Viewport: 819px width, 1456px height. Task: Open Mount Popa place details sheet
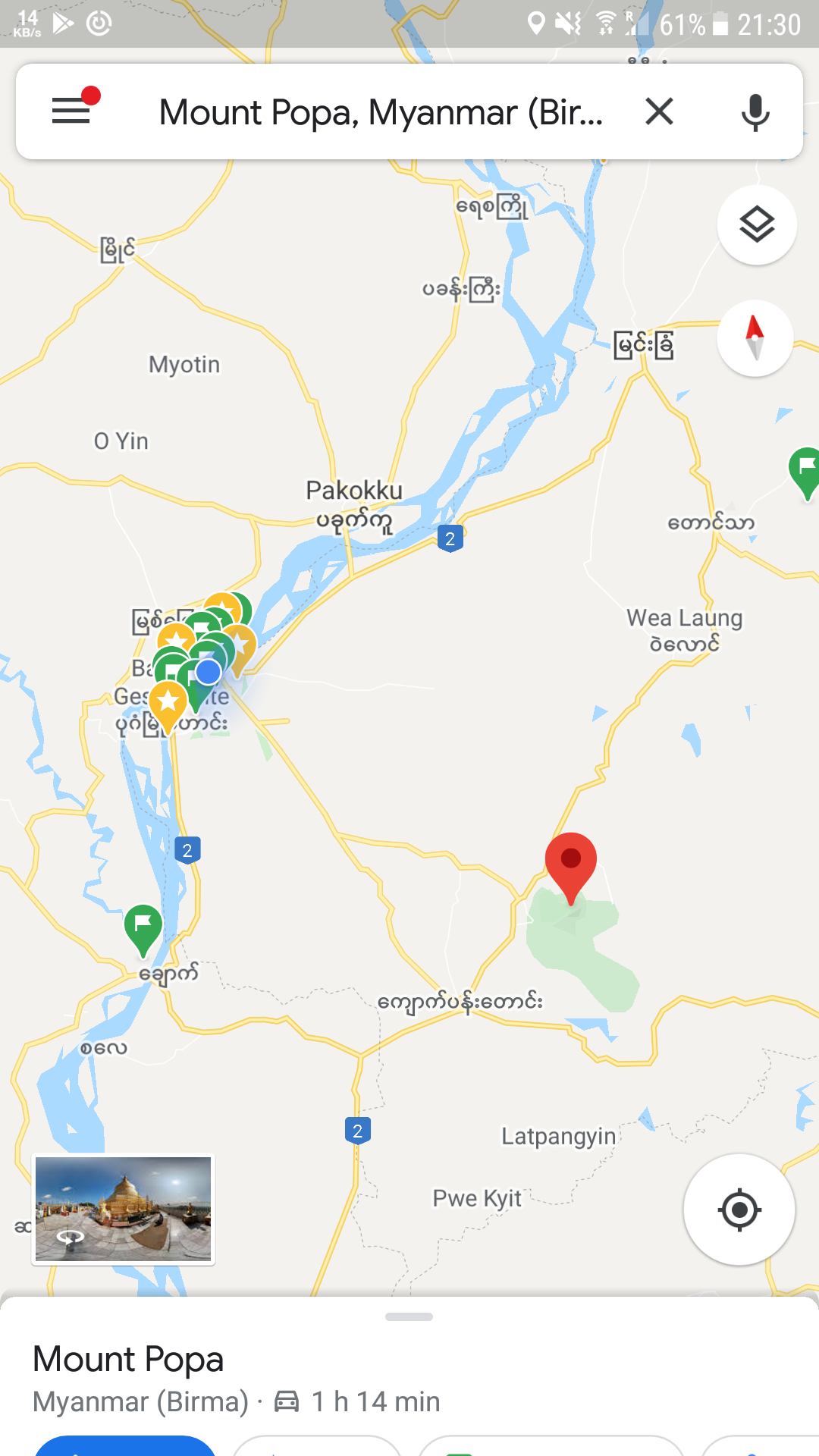128,1359
